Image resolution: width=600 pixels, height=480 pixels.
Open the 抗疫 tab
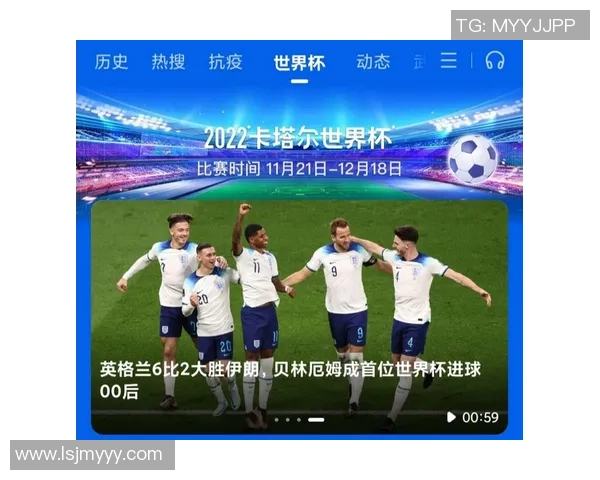tap(225, 62)
